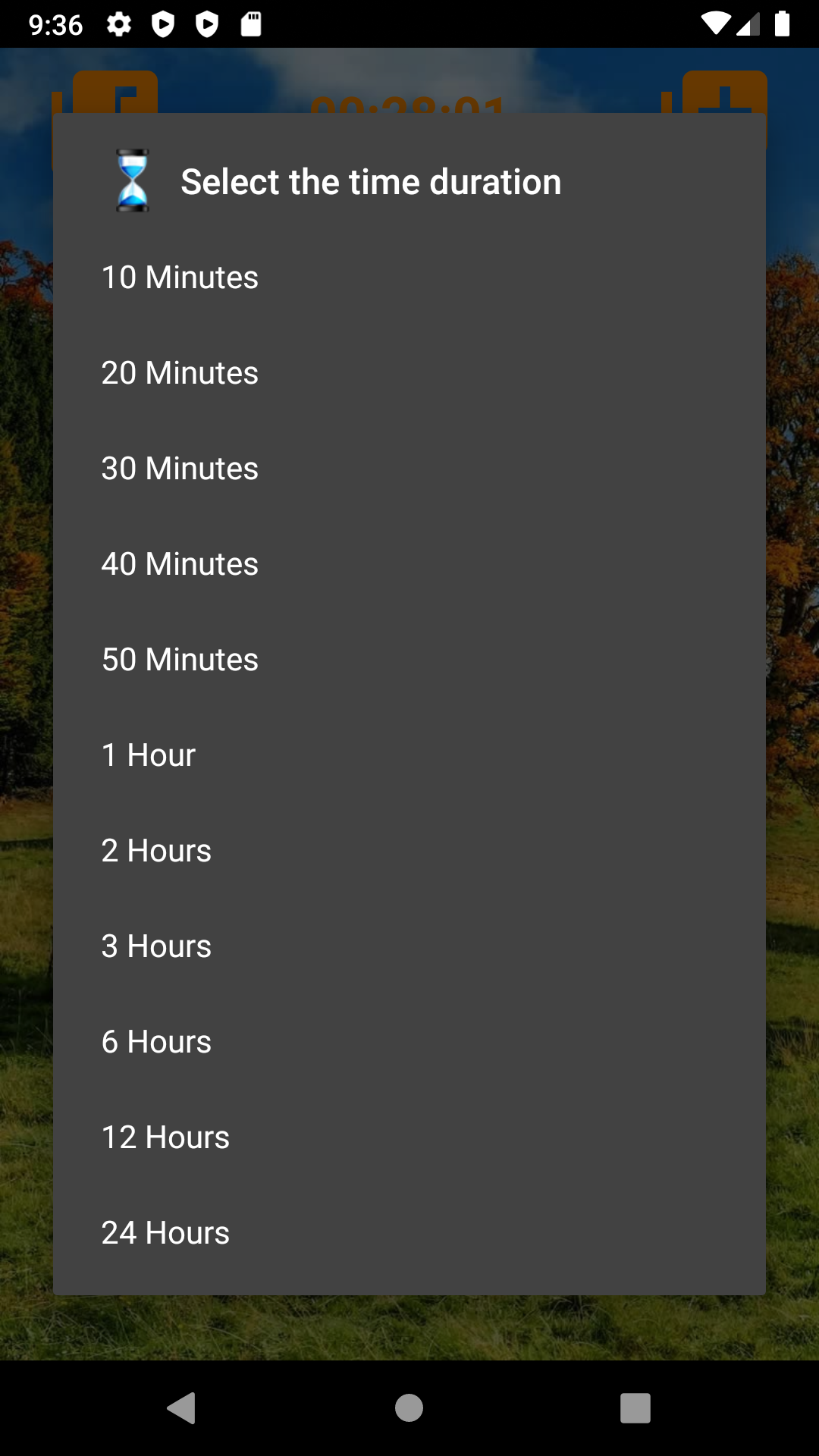Go to the home screen

pos(409,1408)
